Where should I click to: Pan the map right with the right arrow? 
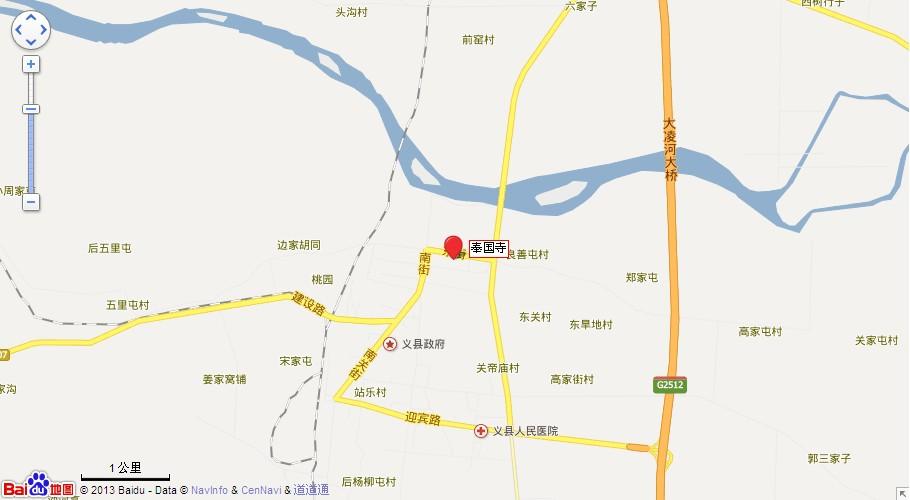43,30
